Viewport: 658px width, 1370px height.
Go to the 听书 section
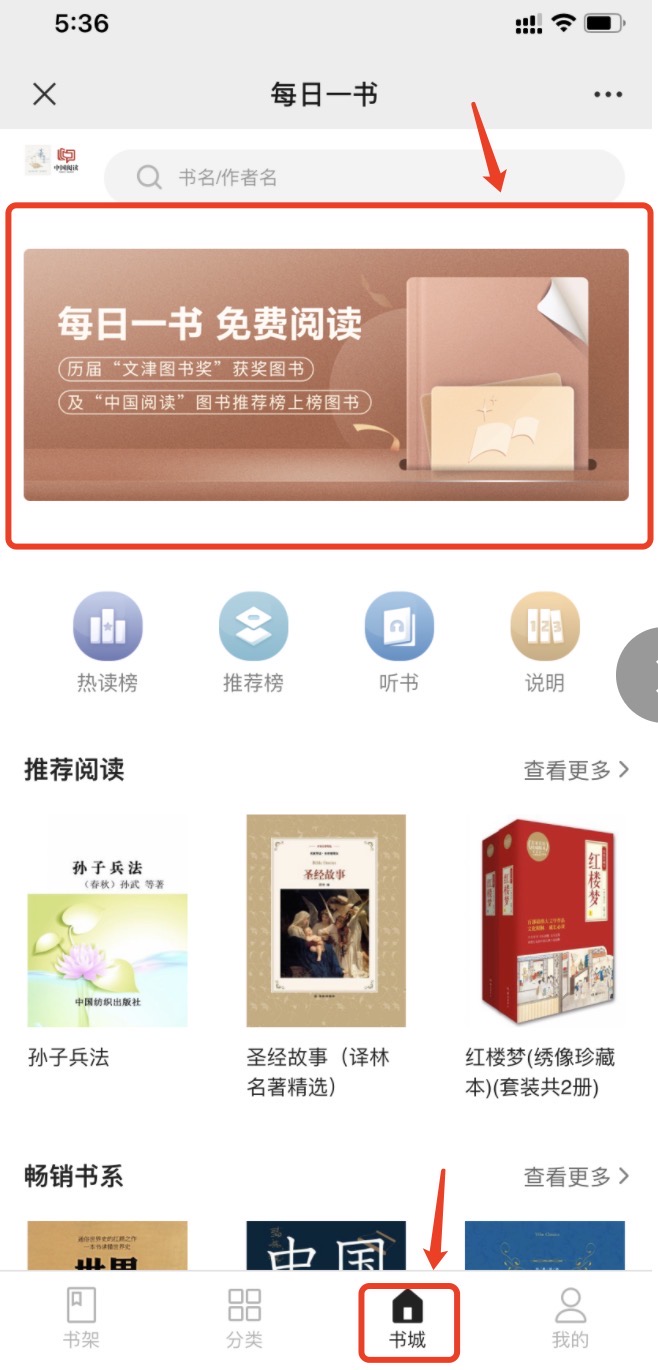(x=399, y=641)
